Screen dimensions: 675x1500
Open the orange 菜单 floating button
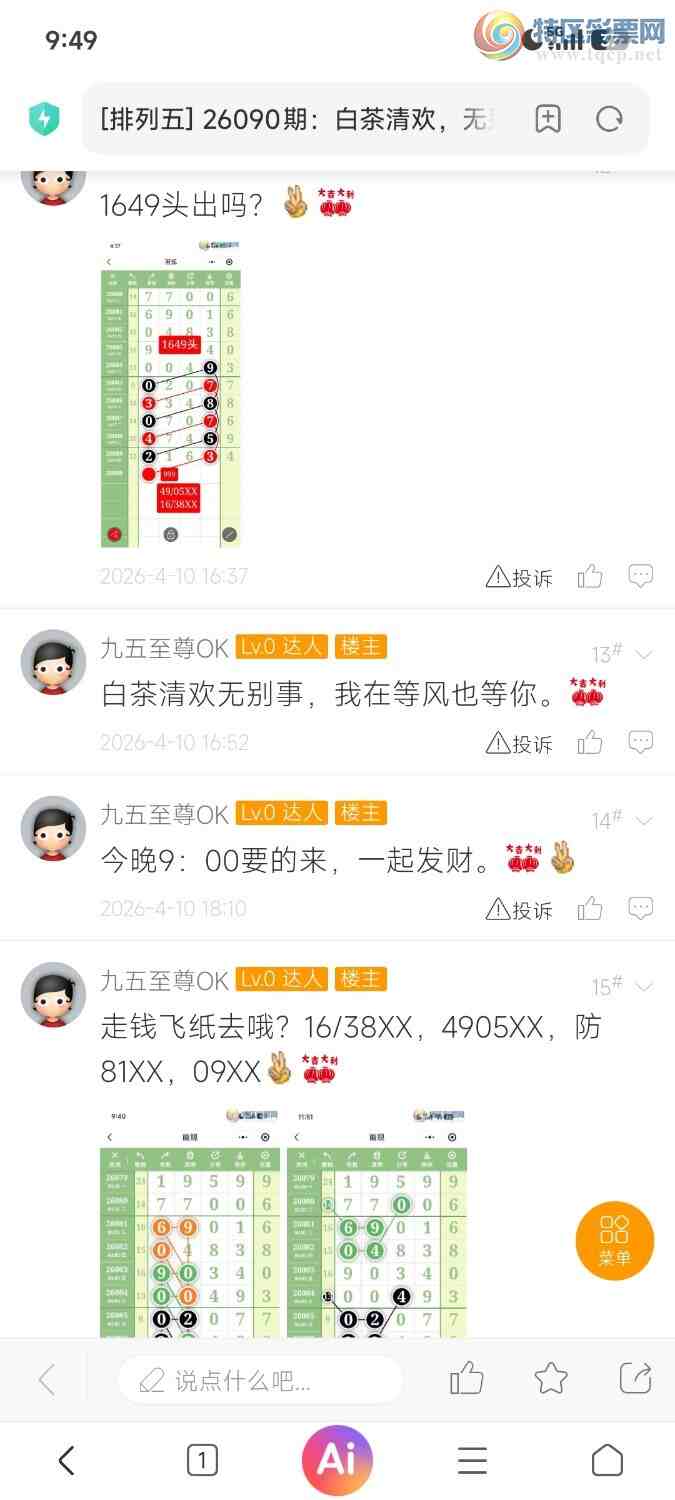pyautogui.click(x=614, y=1240)
